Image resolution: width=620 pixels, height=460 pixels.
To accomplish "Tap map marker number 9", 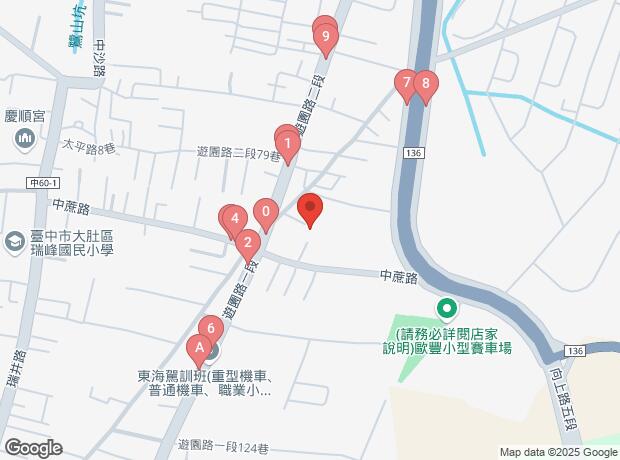I will coord(323,39).
